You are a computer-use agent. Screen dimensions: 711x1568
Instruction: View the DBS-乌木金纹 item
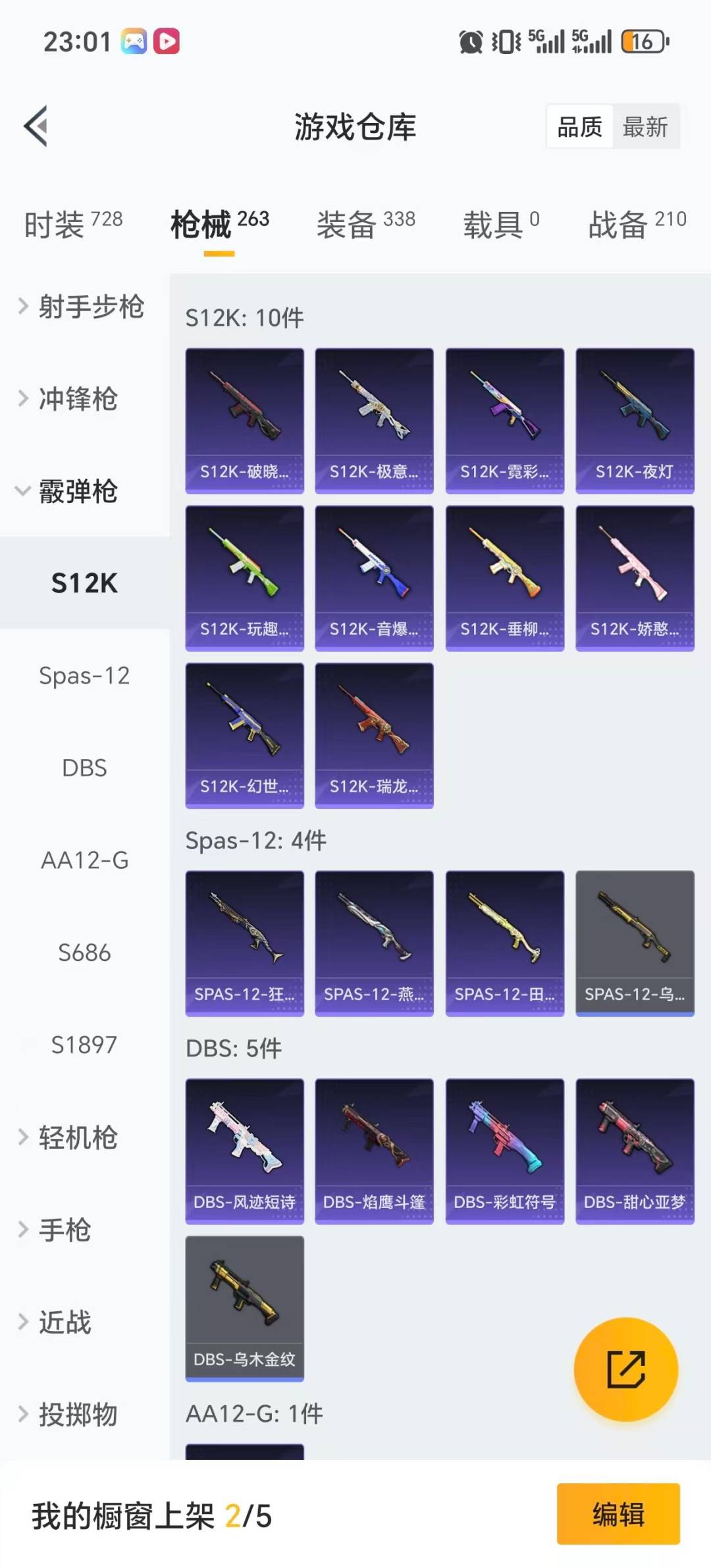point(244,1308)
